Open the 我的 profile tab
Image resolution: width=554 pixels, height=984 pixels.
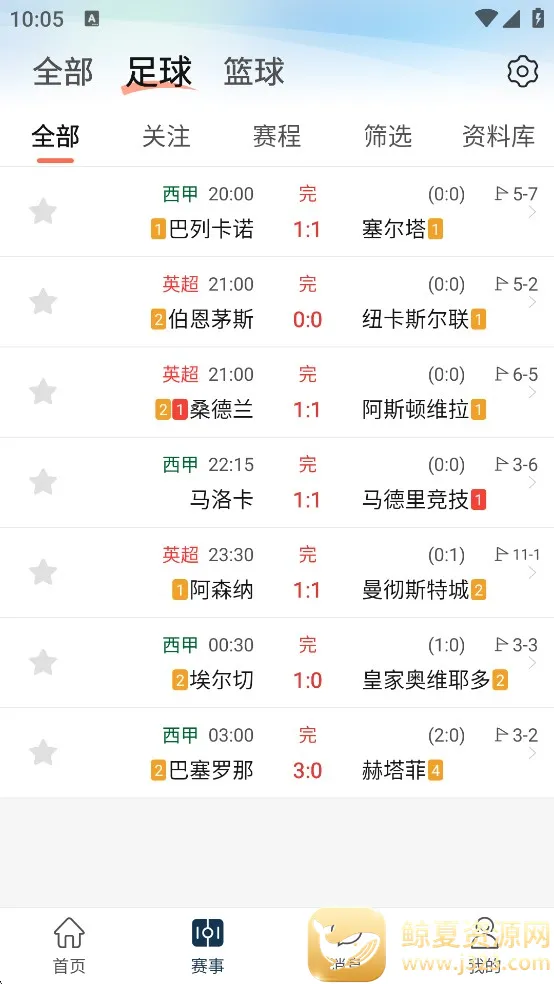(x=484, y=946)
